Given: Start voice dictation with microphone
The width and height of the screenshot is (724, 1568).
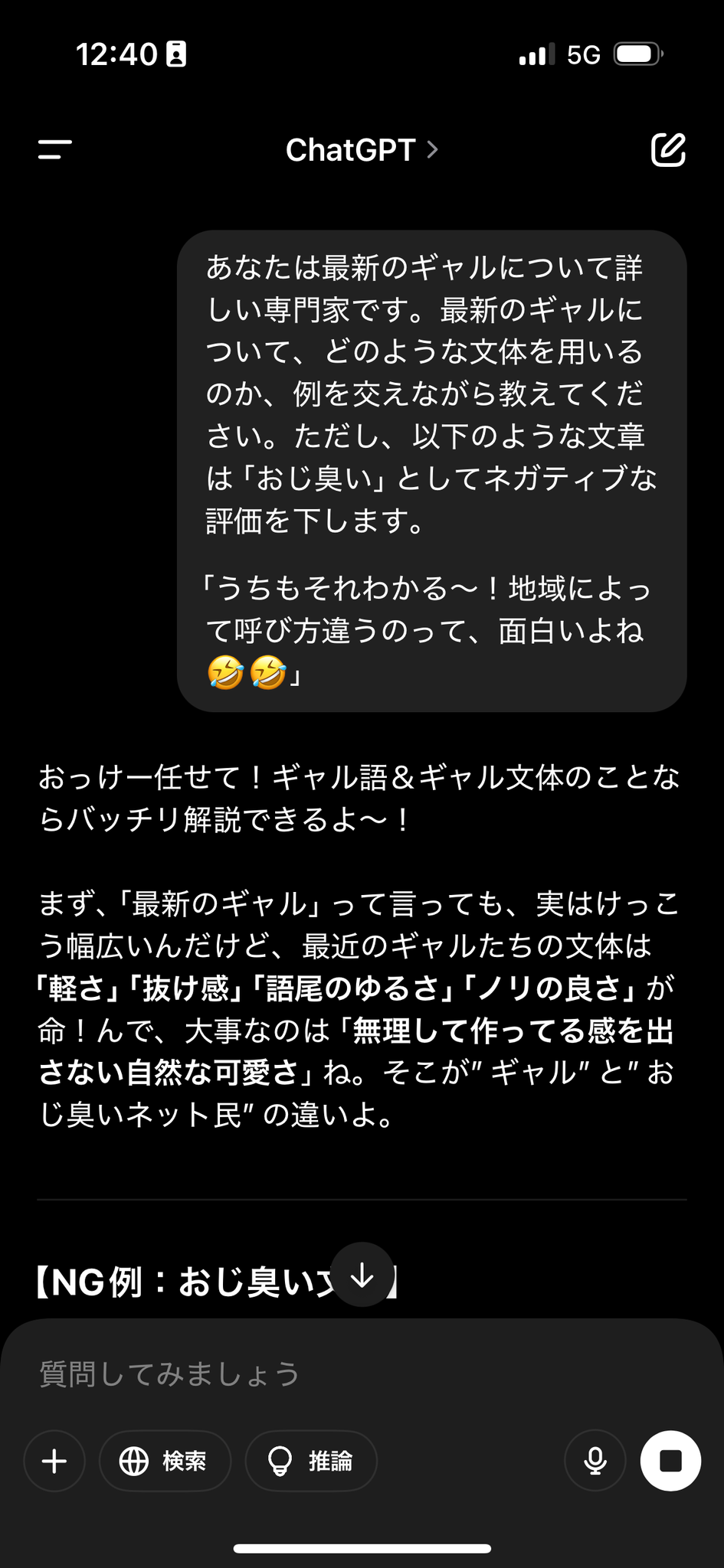Looking at the screenshot, I should (x=595, y=1461).
